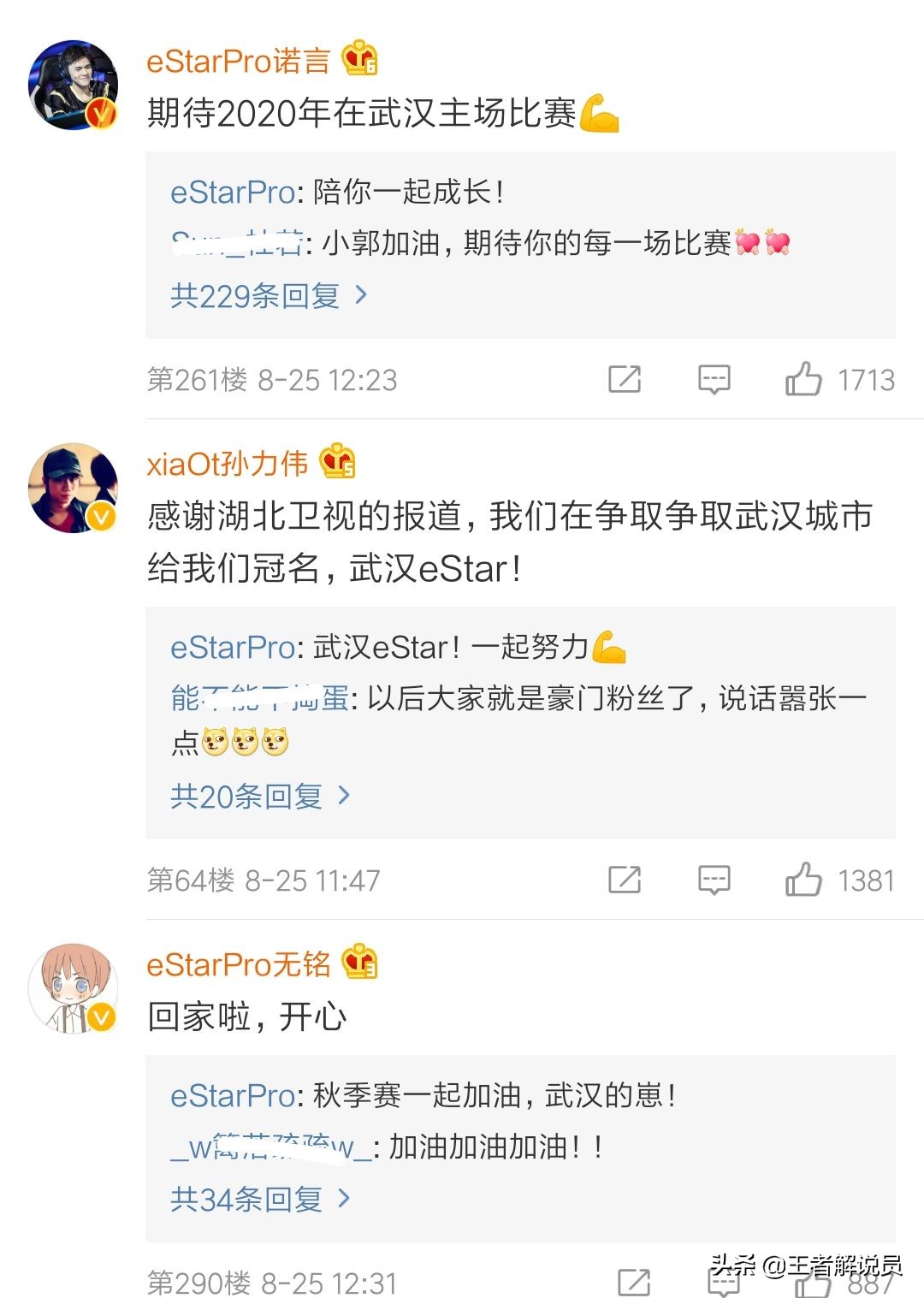Open xiaOt孙力伟's profile avatar

point(73,488)
